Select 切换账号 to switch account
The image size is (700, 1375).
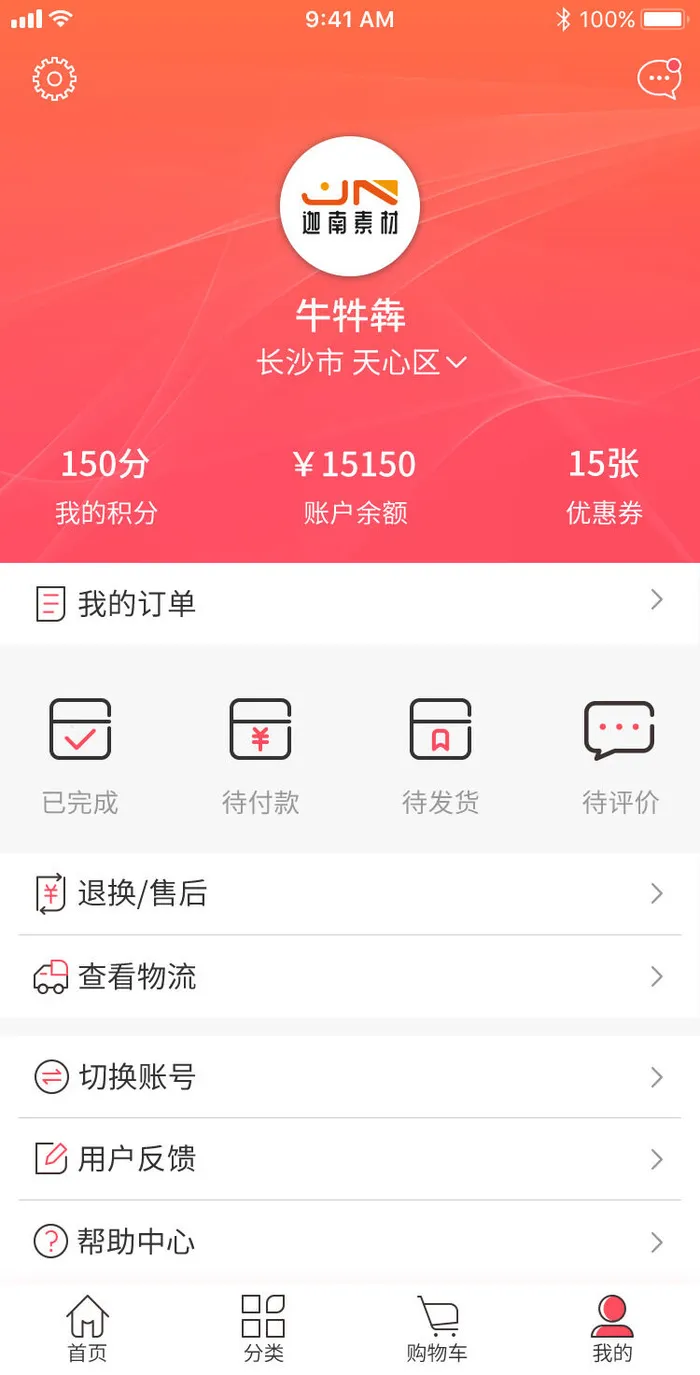tap(350, 1077)
